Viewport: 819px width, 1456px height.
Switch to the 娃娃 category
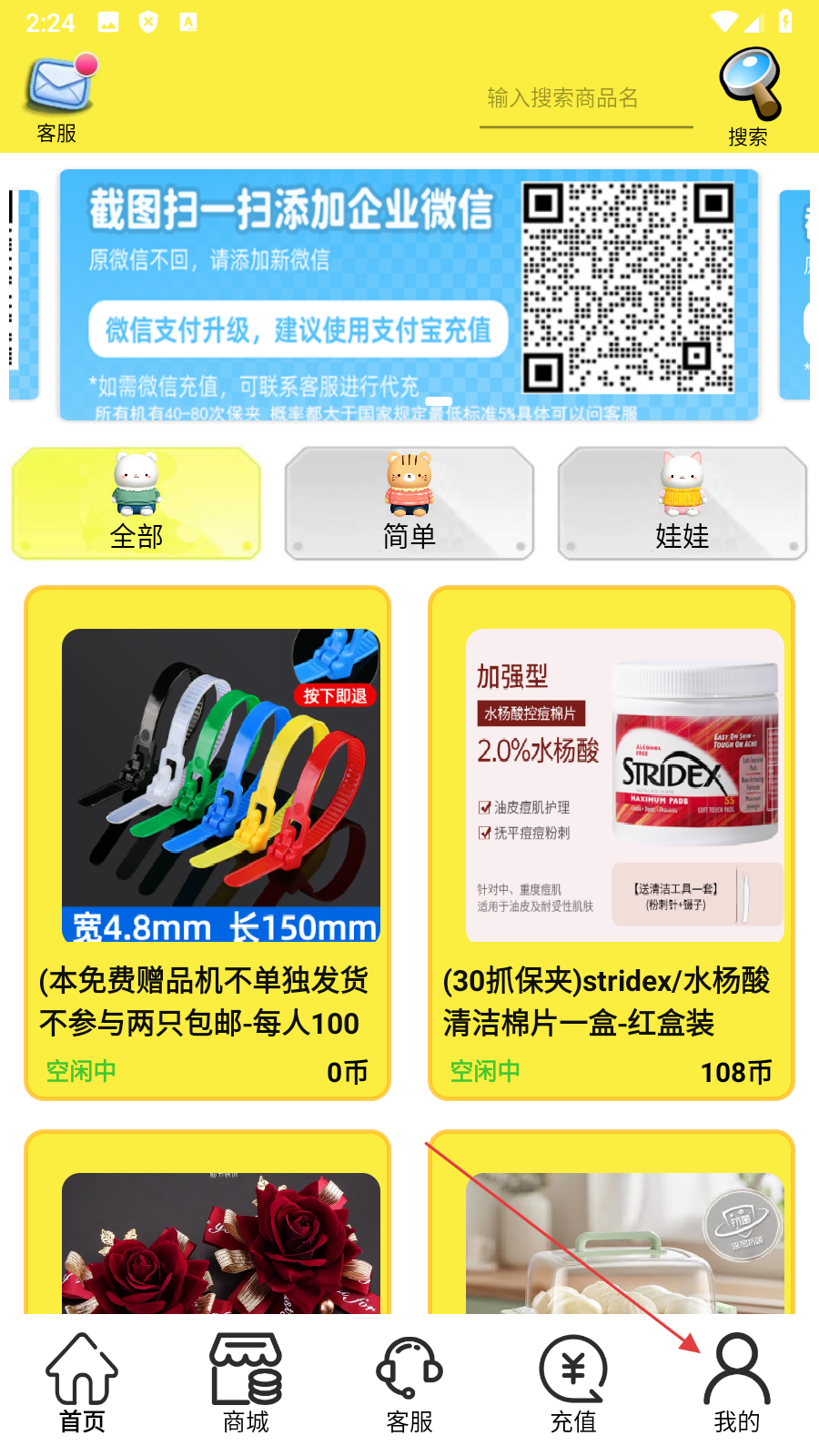682,503
